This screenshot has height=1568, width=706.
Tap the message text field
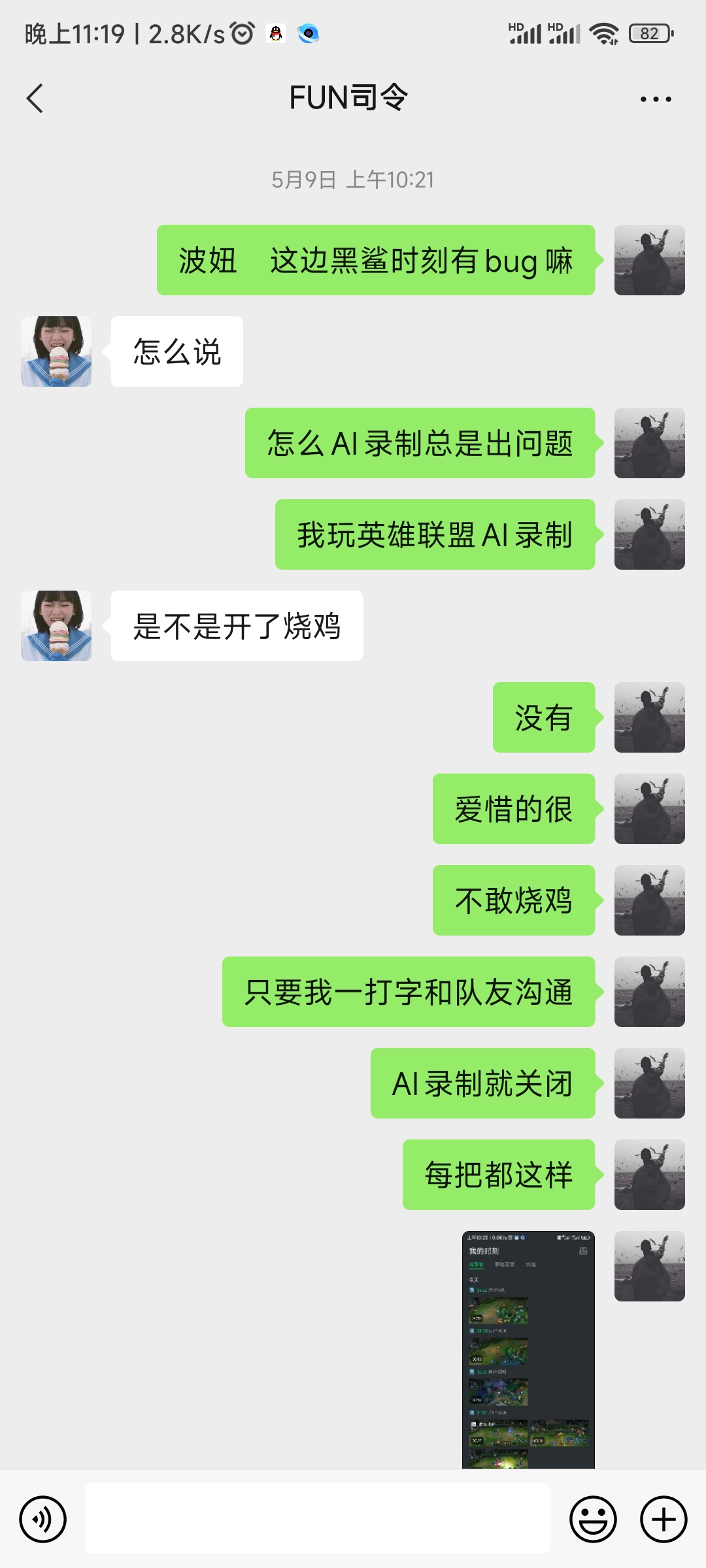(317, 1518)
